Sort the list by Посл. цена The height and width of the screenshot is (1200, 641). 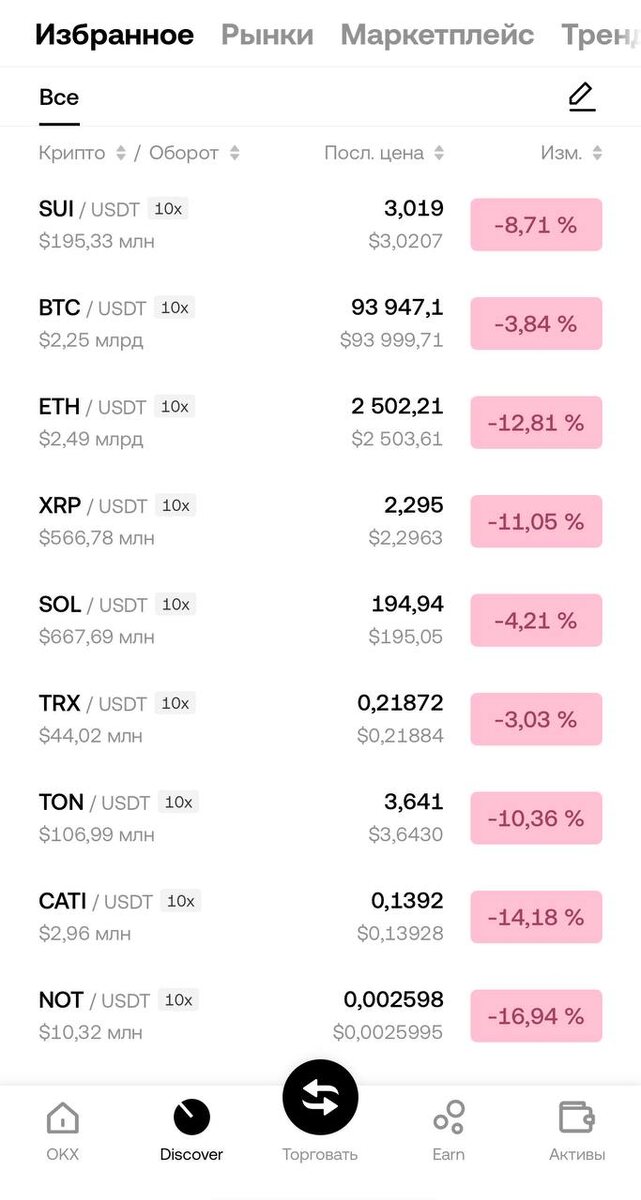tap(384, 153)
